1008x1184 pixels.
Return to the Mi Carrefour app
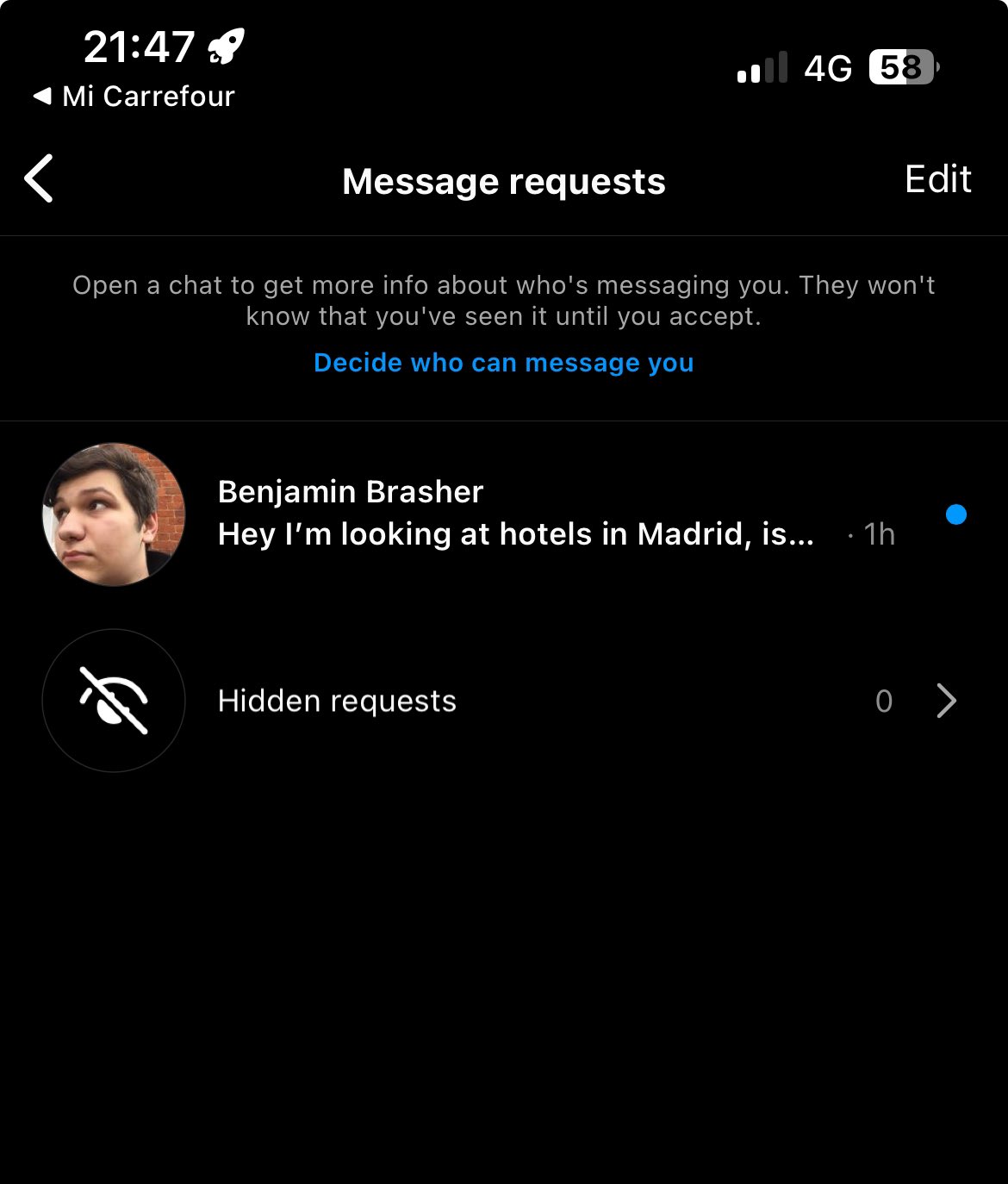pos(134,97)
